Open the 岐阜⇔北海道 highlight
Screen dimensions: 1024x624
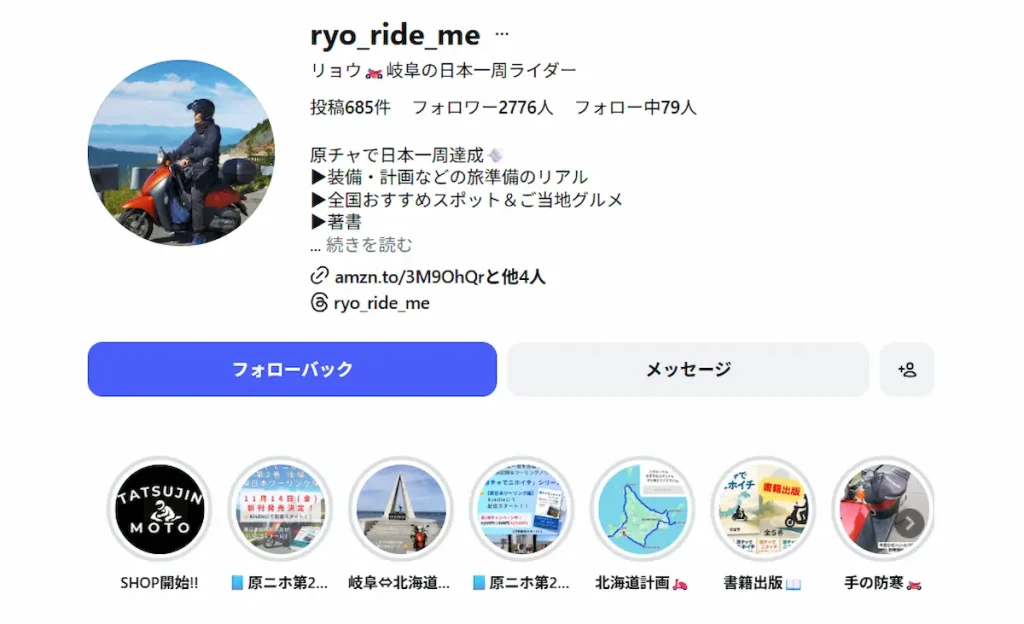click(x=401, y=509)
